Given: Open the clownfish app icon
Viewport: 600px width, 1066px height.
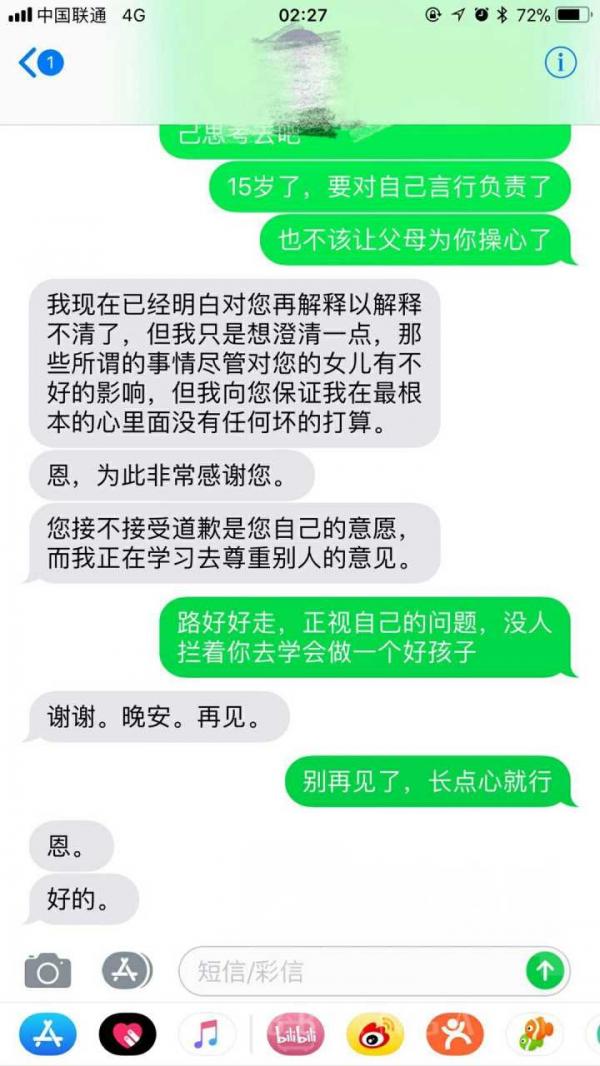Looking at the screenshot, I should tap(533, 1034).
